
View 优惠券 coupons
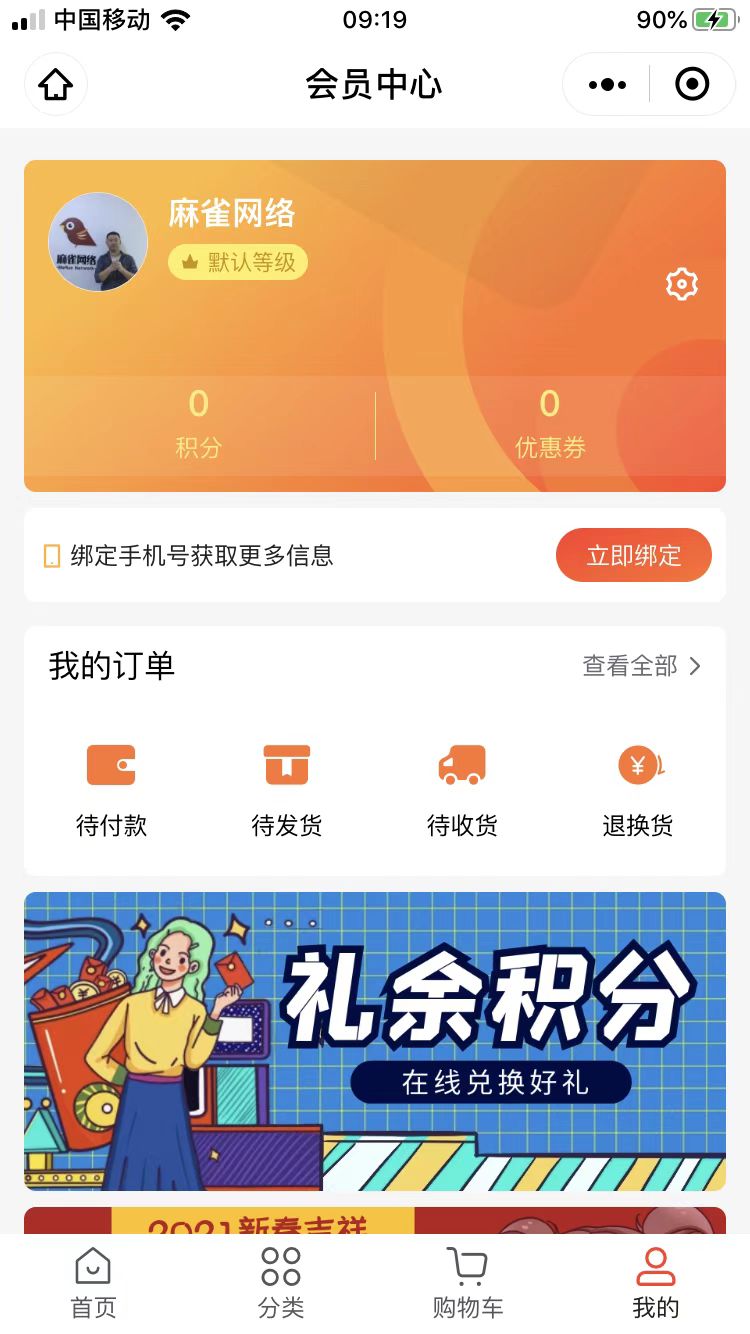[x=550, y=425]
